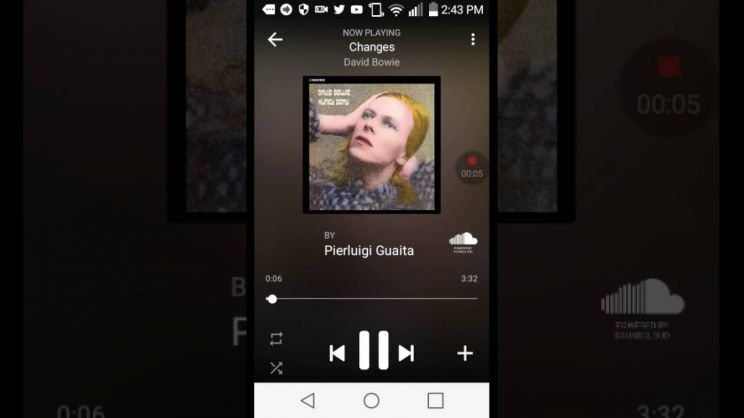Go back from the Now Playing screen
The height and width of the screenshot is (418, 744).
[x=275, y=40]
